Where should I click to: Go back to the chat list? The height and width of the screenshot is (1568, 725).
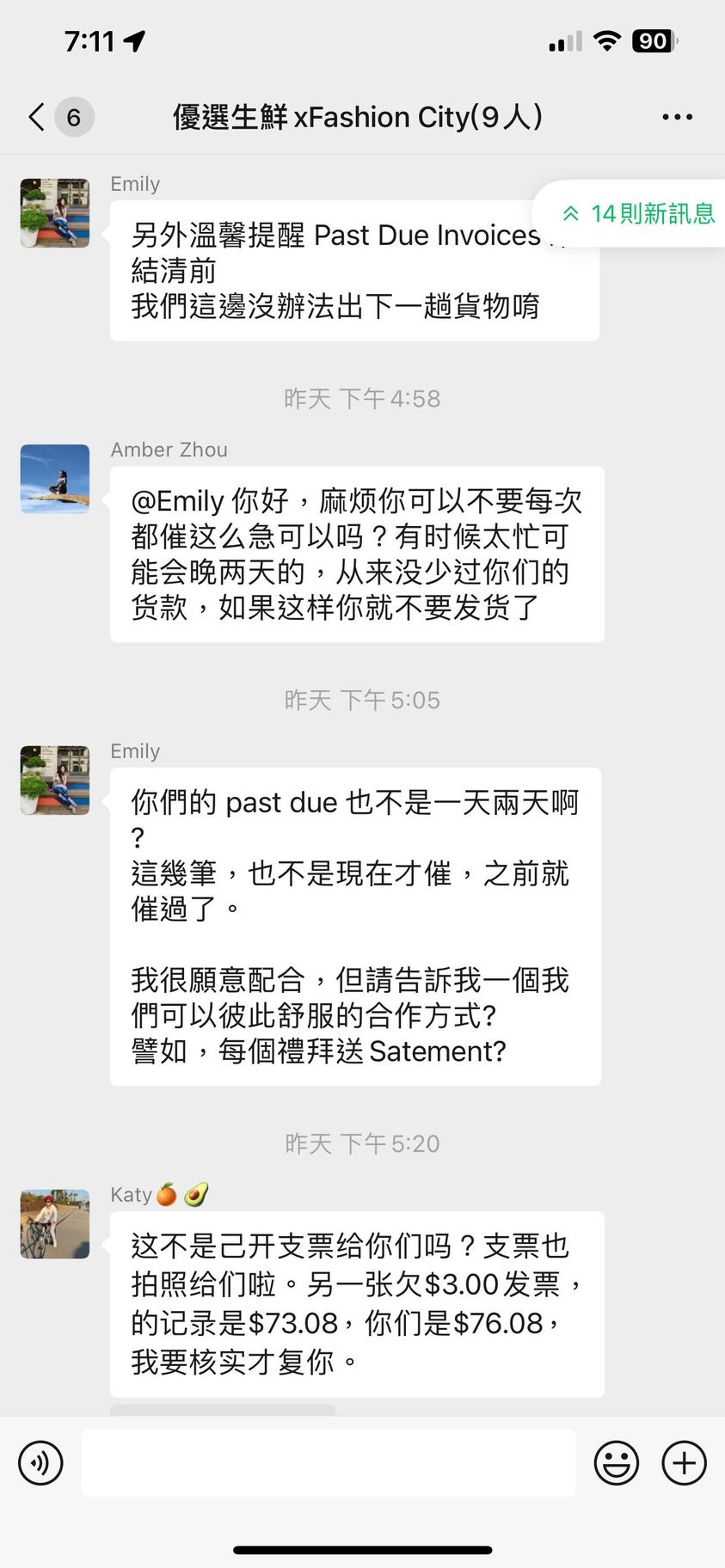(x=38, y=117)
